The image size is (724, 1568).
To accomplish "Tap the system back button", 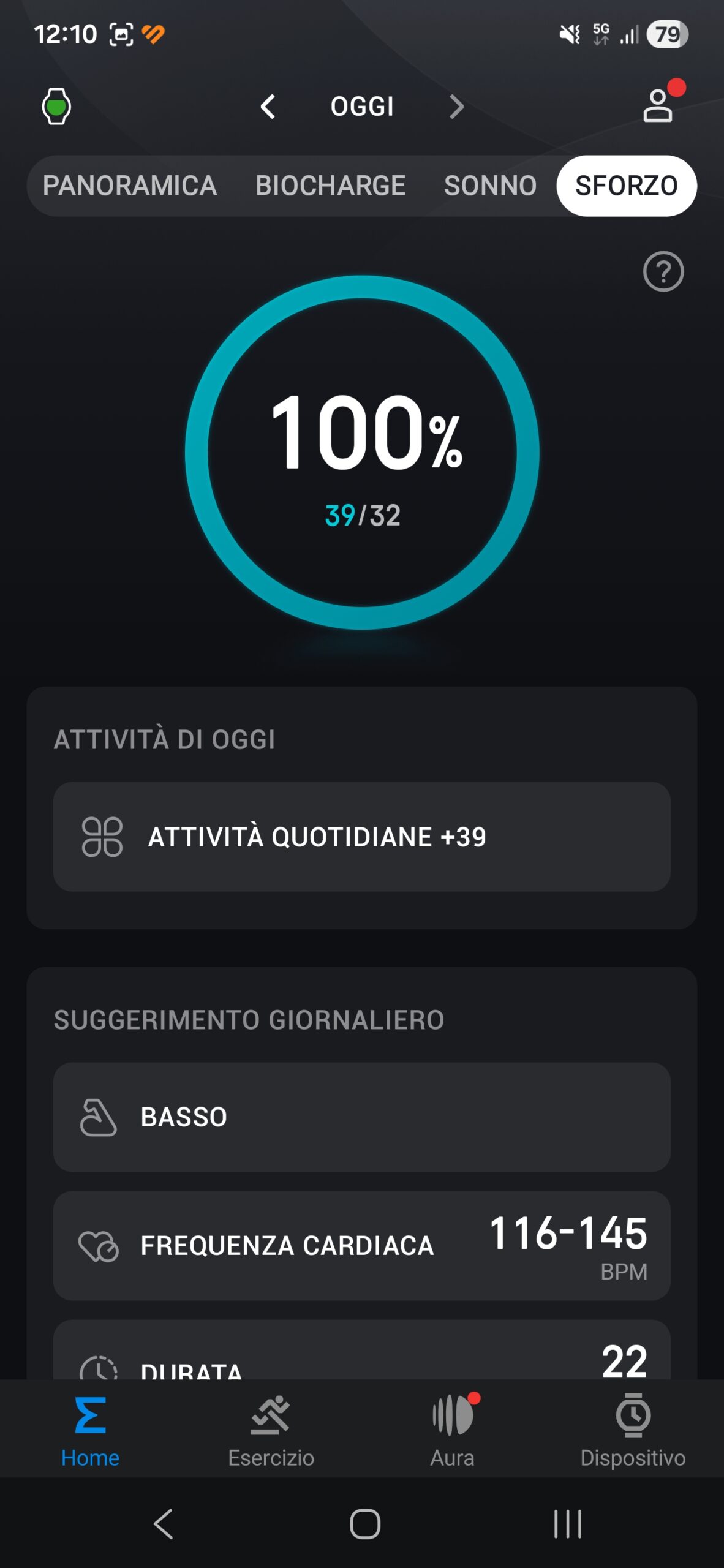I will 164,1524.
